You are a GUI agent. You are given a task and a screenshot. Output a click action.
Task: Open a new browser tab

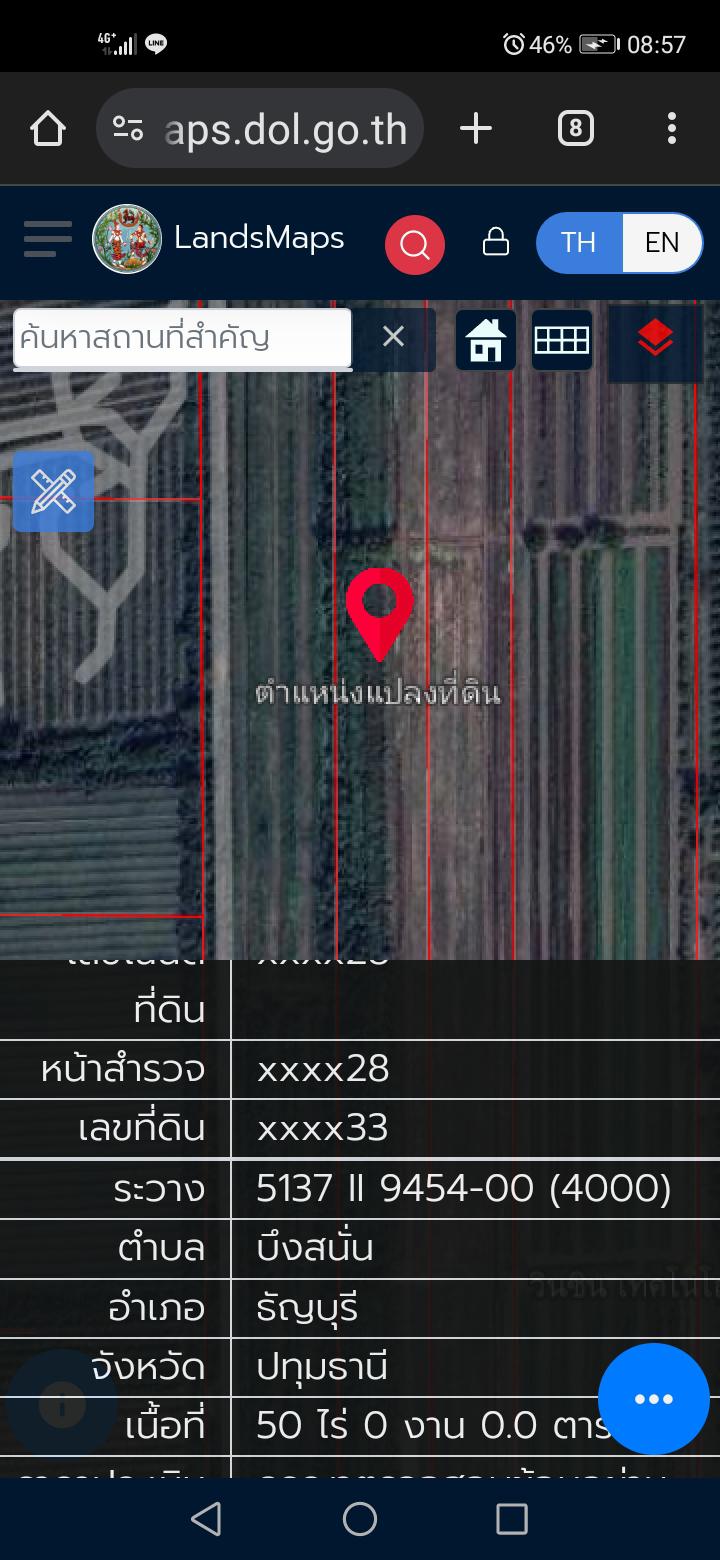click(x=476, y=128)
